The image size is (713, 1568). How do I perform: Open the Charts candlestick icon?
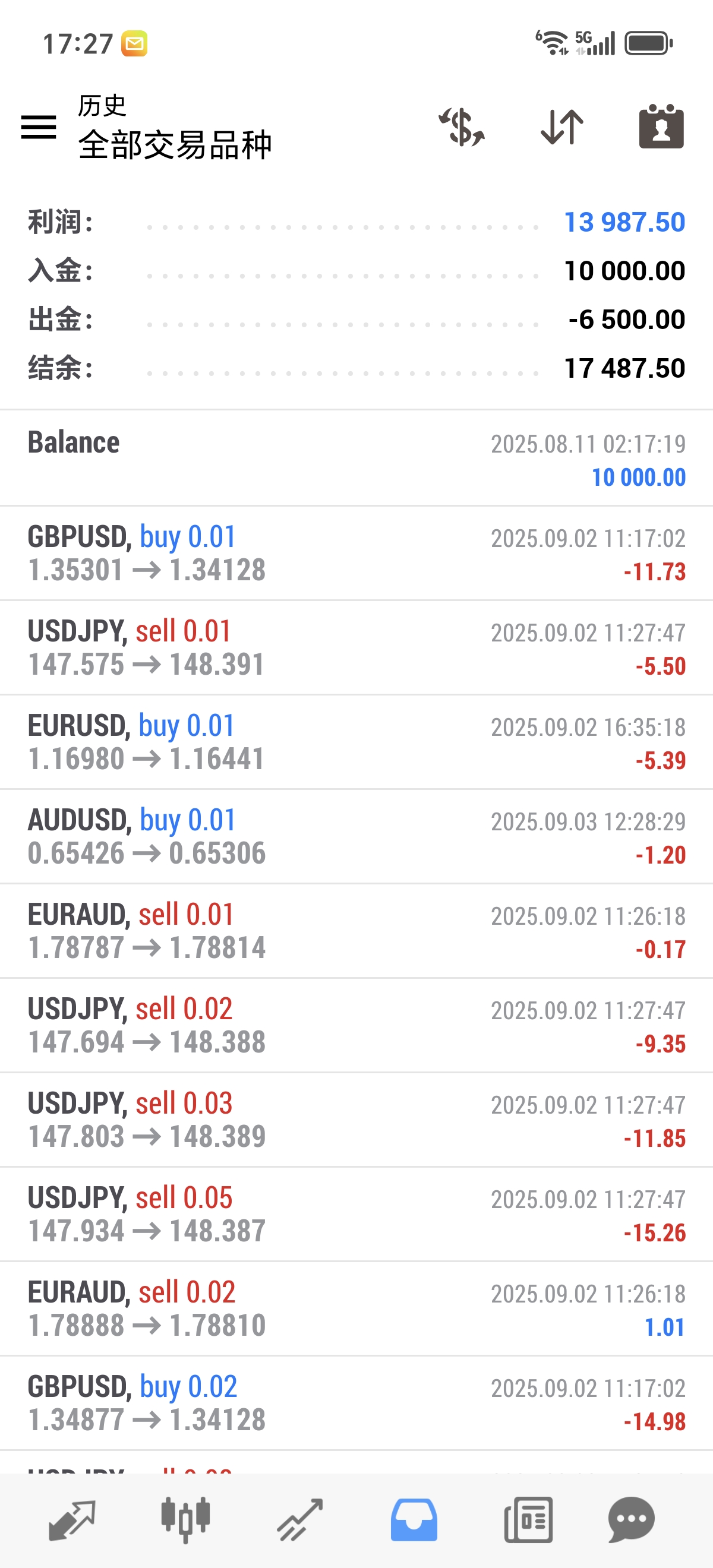click(186, 1520)
